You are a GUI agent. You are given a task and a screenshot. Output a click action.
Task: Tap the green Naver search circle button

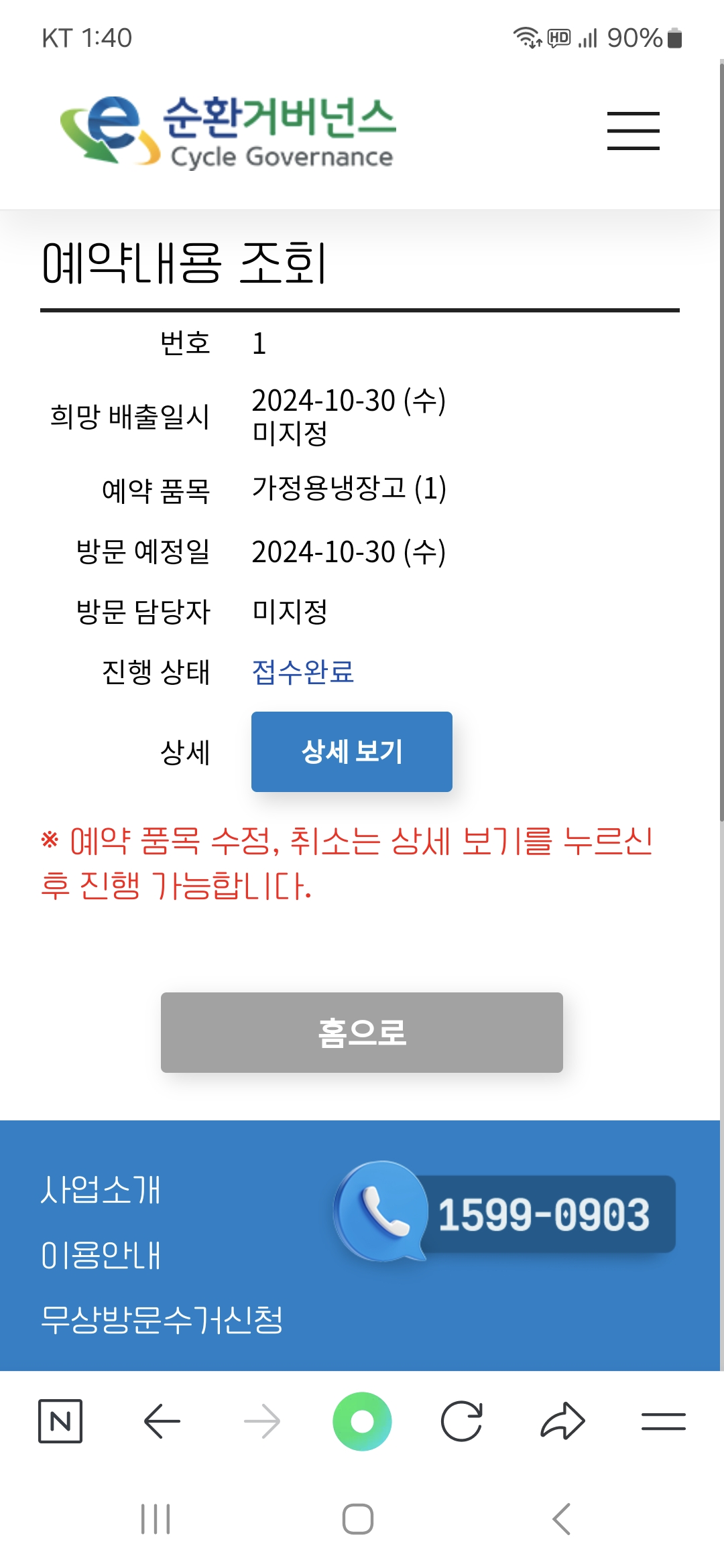[x=362, y=1421]
